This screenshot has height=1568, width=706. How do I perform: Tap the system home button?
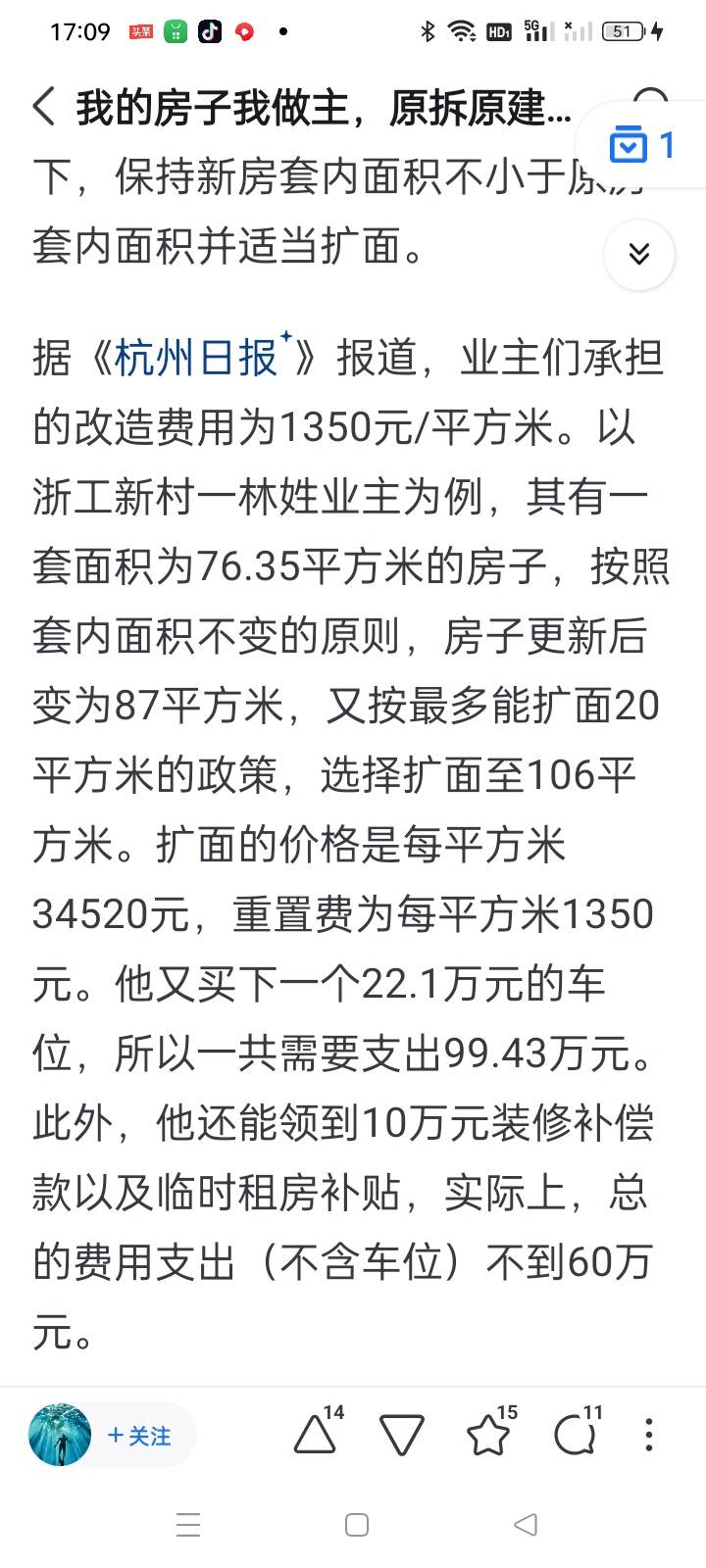(357, 1525)
